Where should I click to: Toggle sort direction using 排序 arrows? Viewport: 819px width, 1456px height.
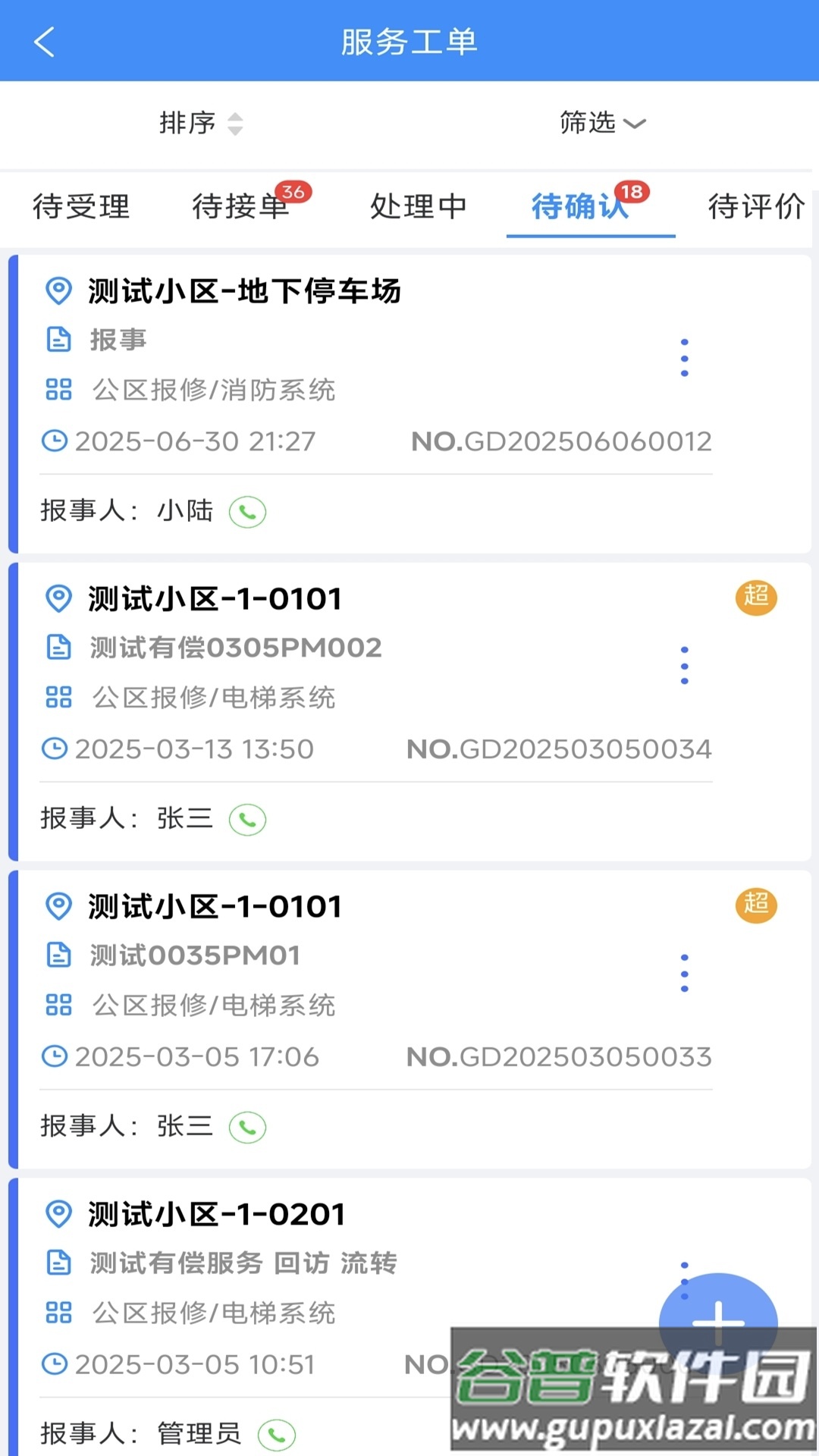coord(236,124)
